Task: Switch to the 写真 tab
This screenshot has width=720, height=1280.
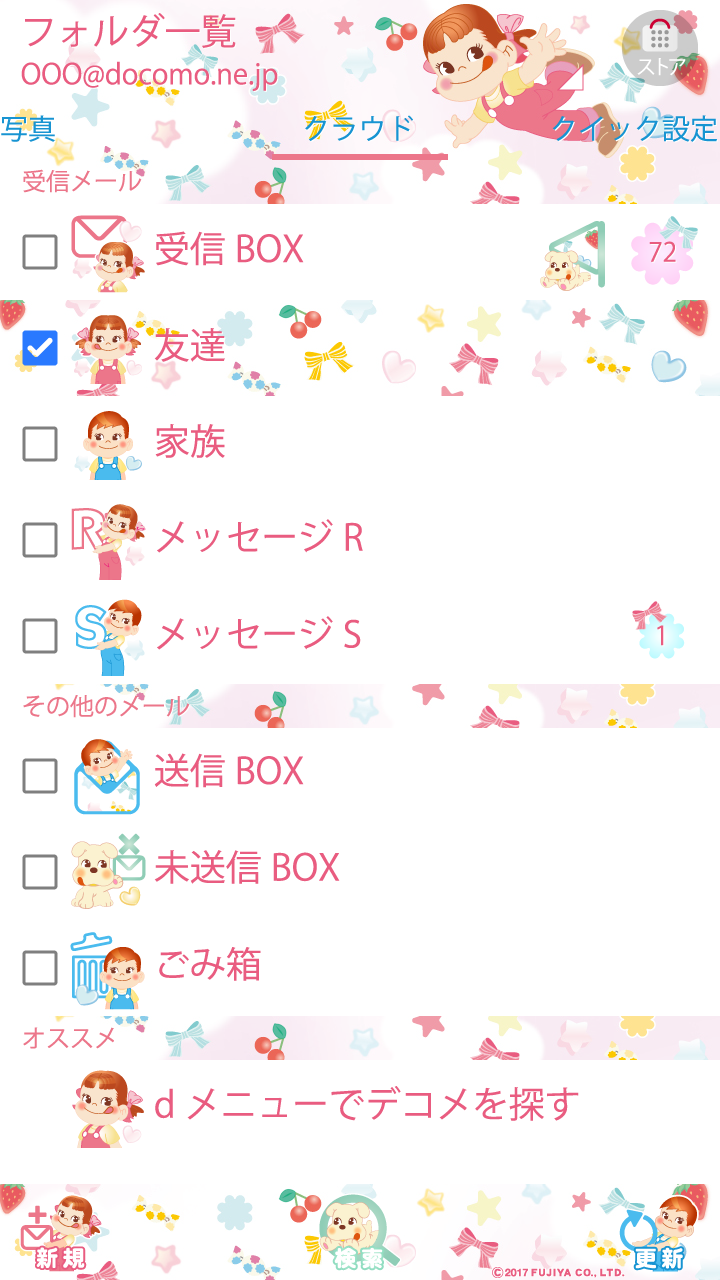Action: pyautogui.click(x=28, y=129)
